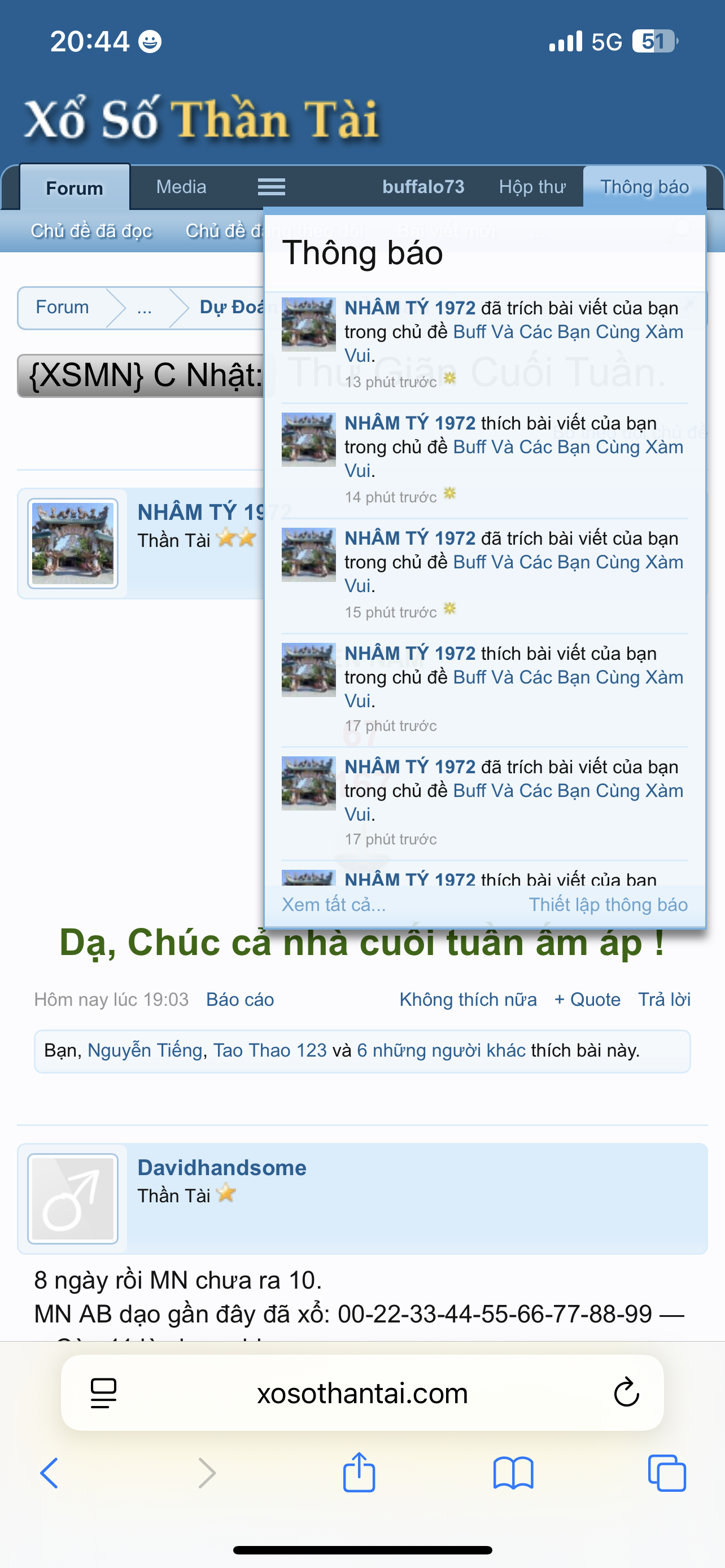The image size is (725, 1568).
Task: Open the hamburger menu icon
Action: [x=272, y=187]
